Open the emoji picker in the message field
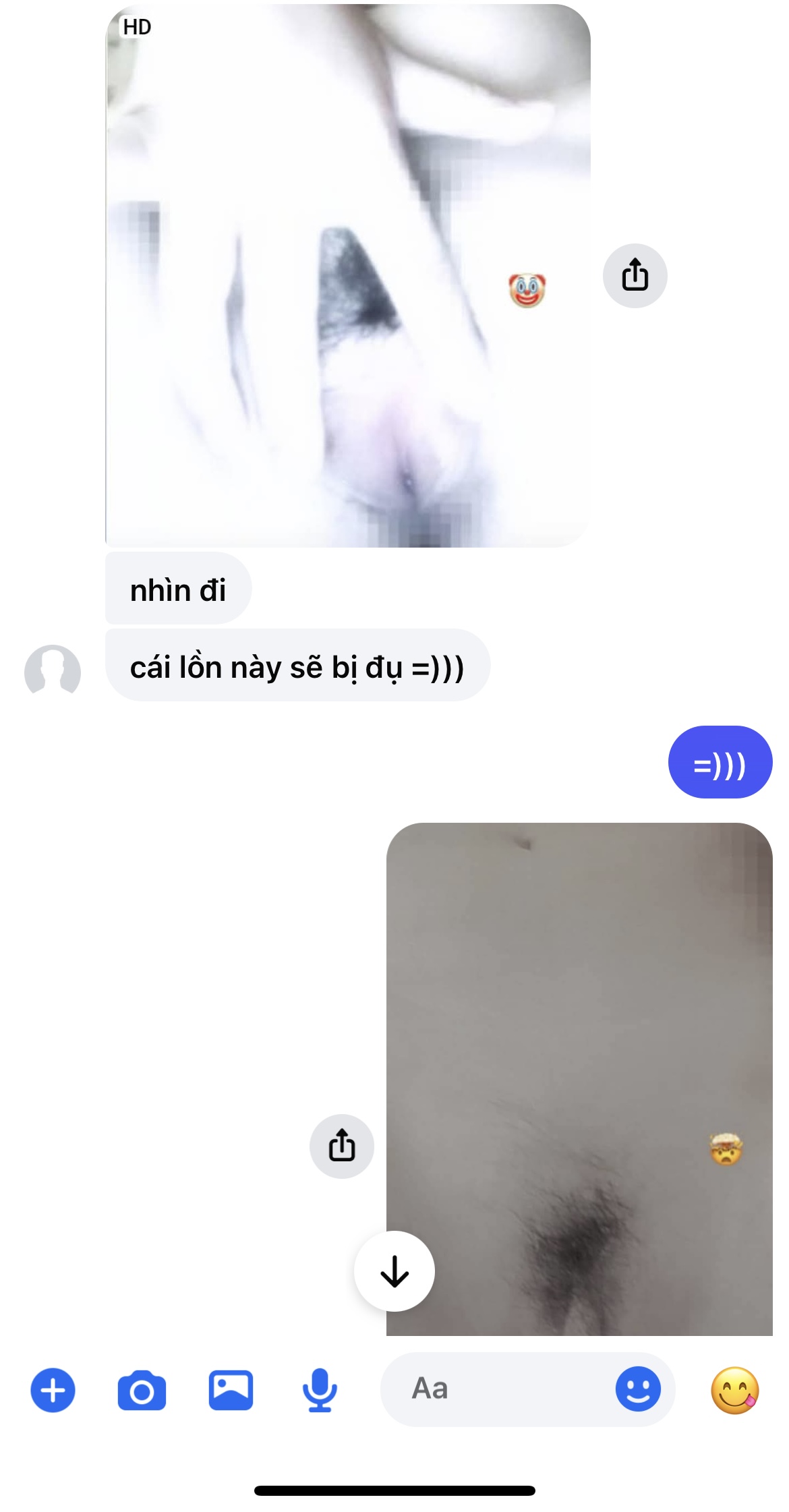 pos(638,1389)
